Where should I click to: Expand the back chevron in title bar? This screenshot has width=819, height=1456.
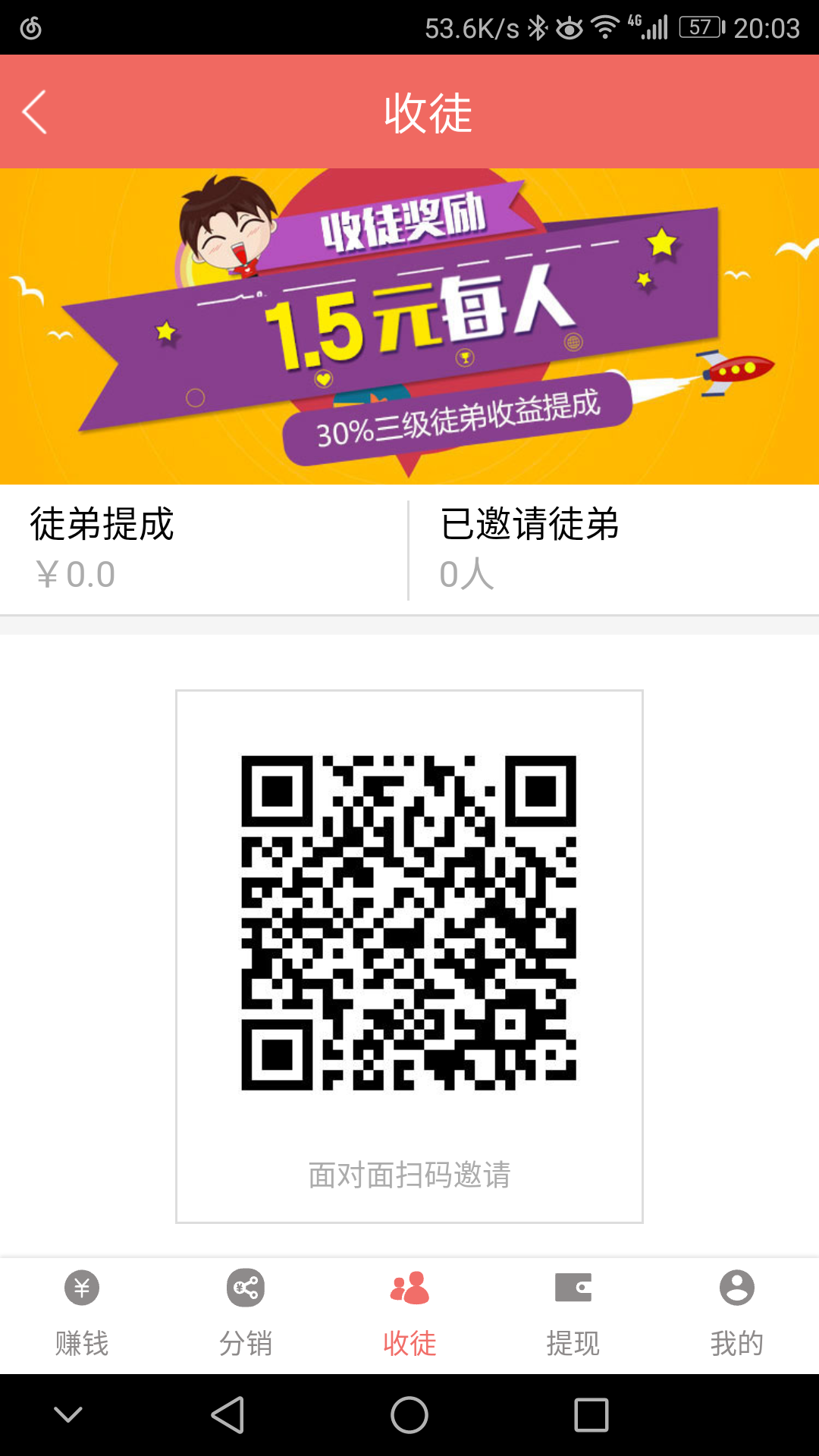[34, 111]
